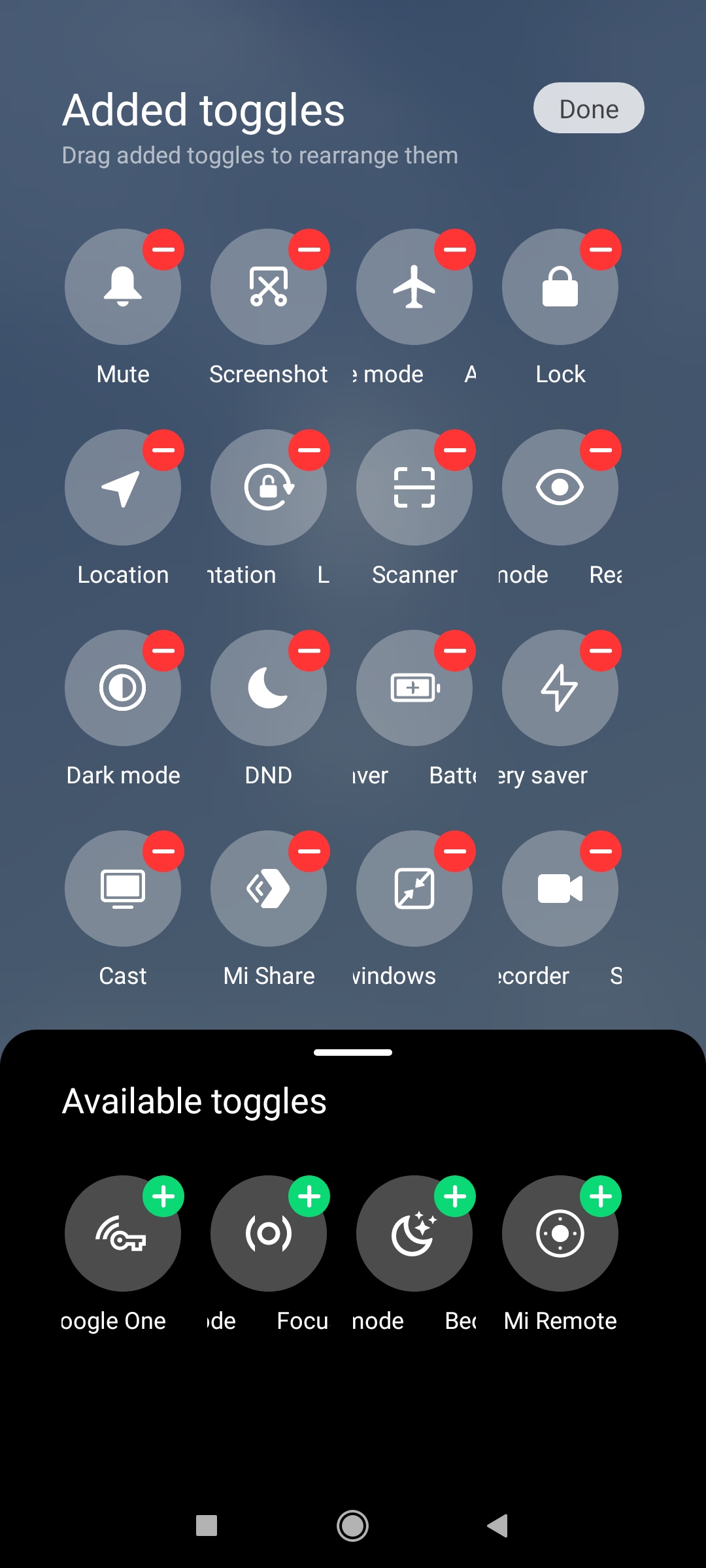The image size is (706, 1568).
Task: Add the Mi Remote toggle
Action: click(601, 1196)
